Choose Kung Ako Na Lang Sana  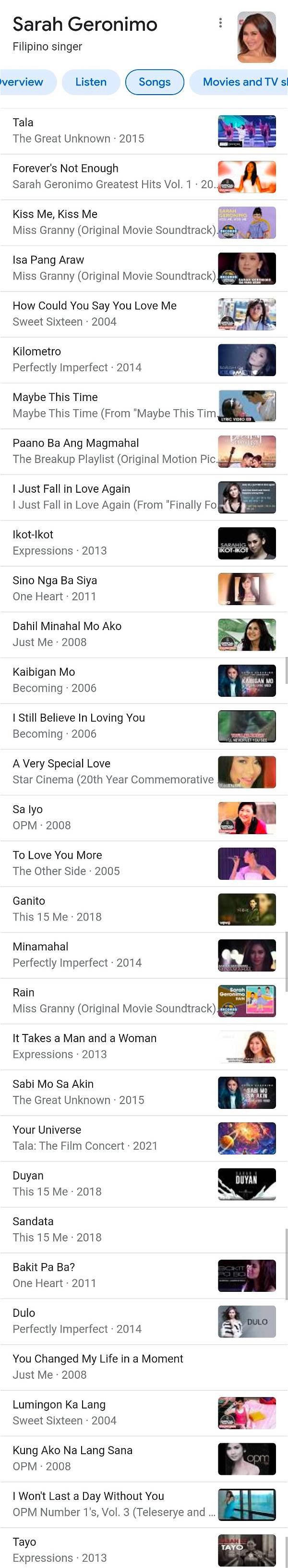pos(109,1458)
